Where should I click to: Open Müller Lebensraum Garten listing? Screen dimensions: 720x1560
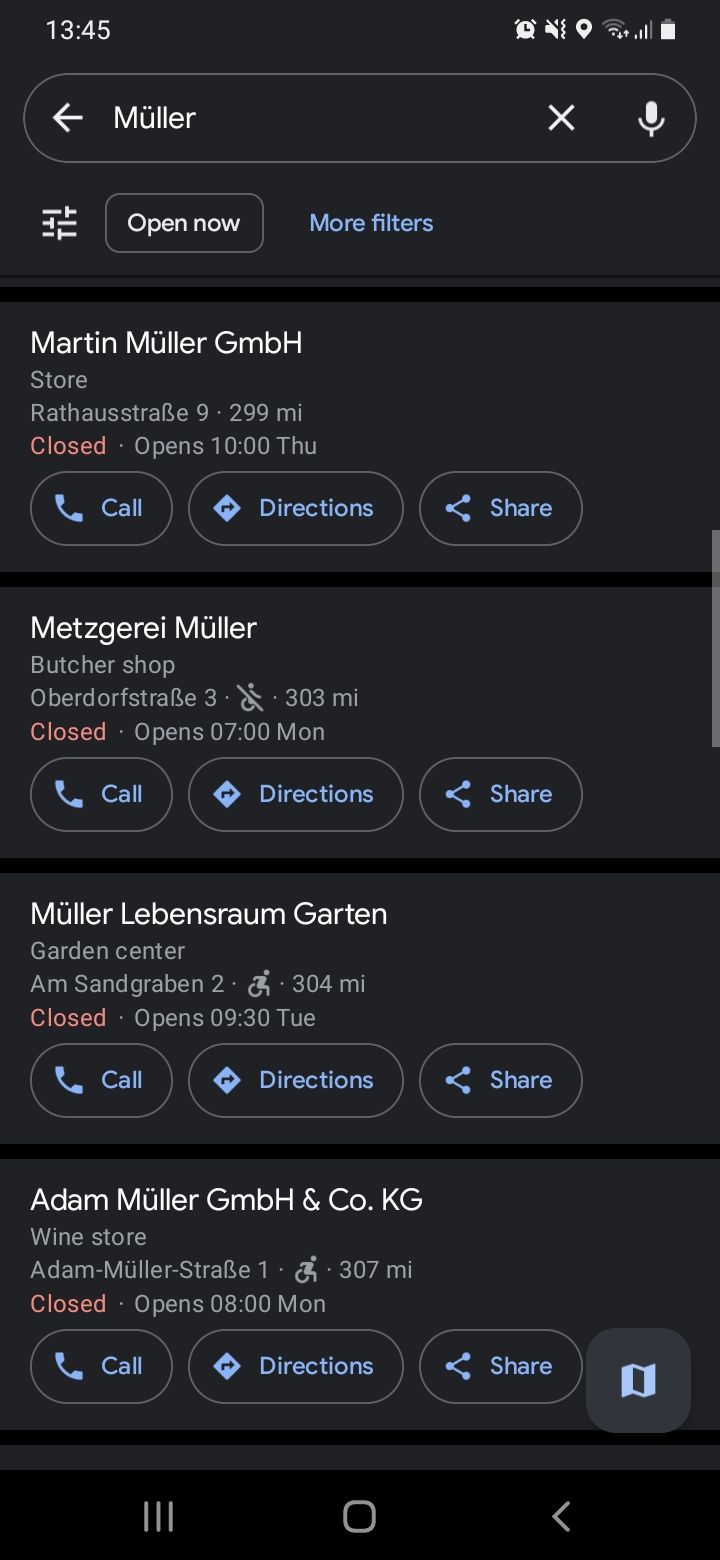[x=209, y=914]
